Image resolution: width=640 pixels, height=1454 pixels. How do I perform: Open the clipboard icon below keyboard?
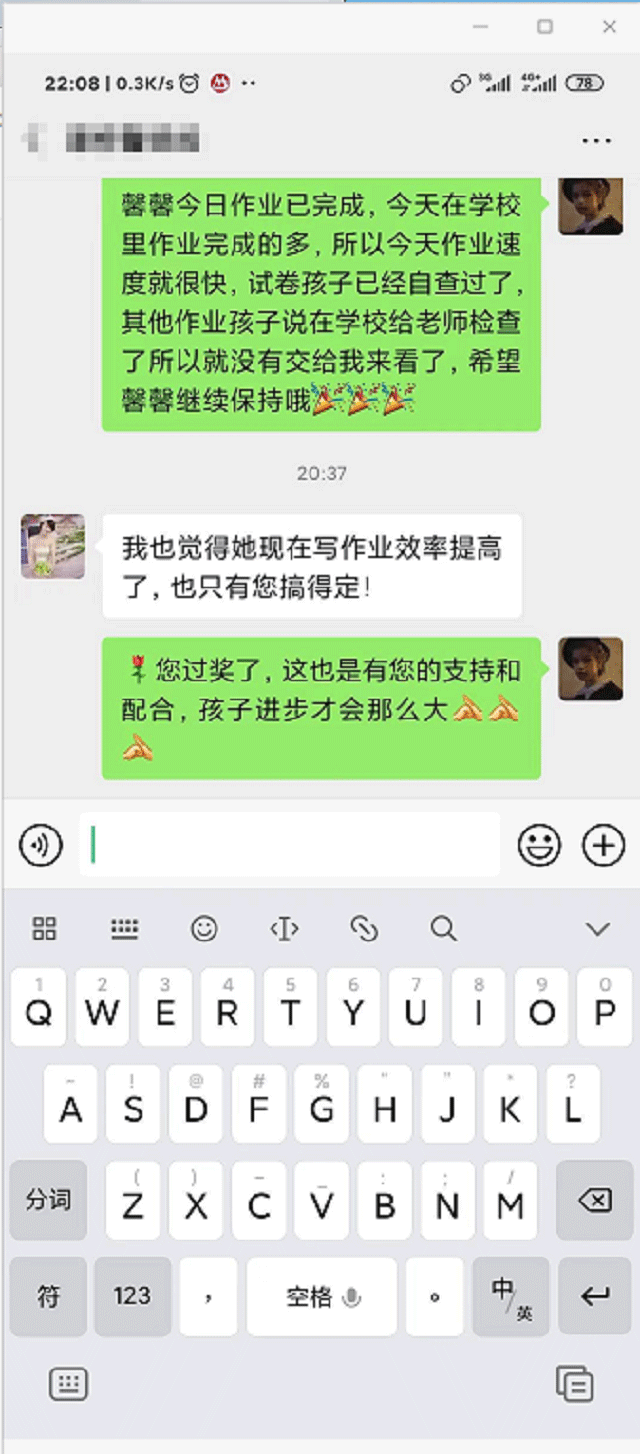(574, 1384)
